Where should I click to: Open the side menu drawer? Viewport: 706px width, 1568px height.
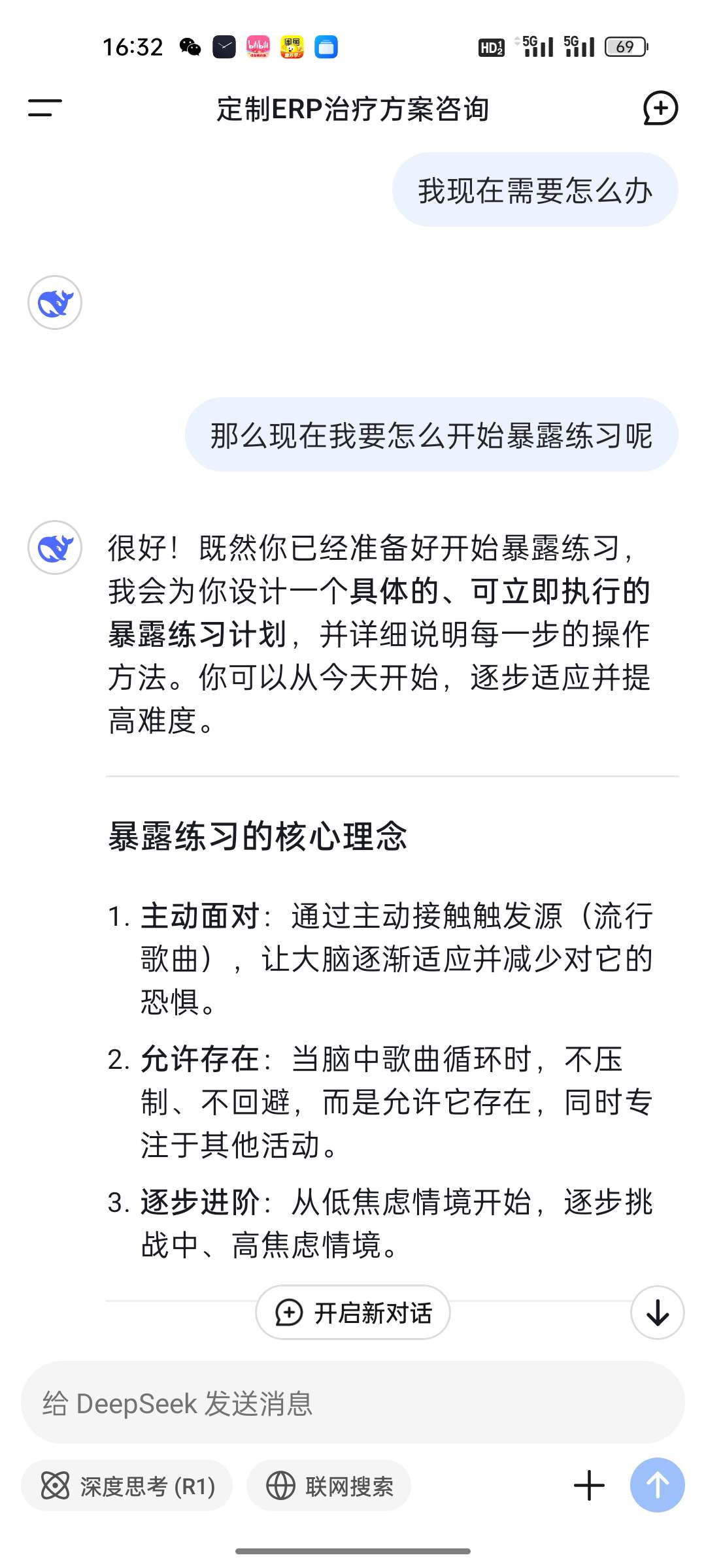[44, 108]
